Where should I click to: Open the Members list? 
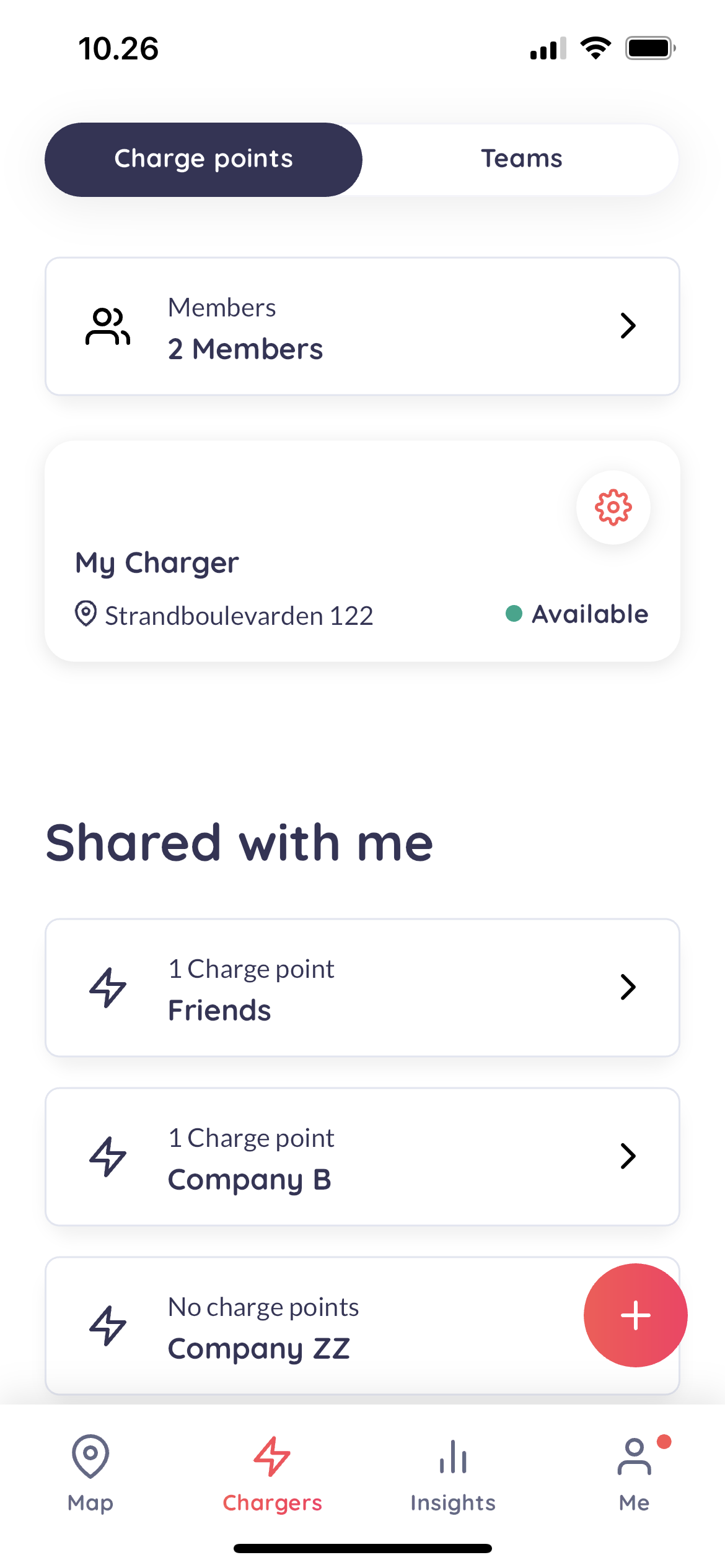[362, 326]
